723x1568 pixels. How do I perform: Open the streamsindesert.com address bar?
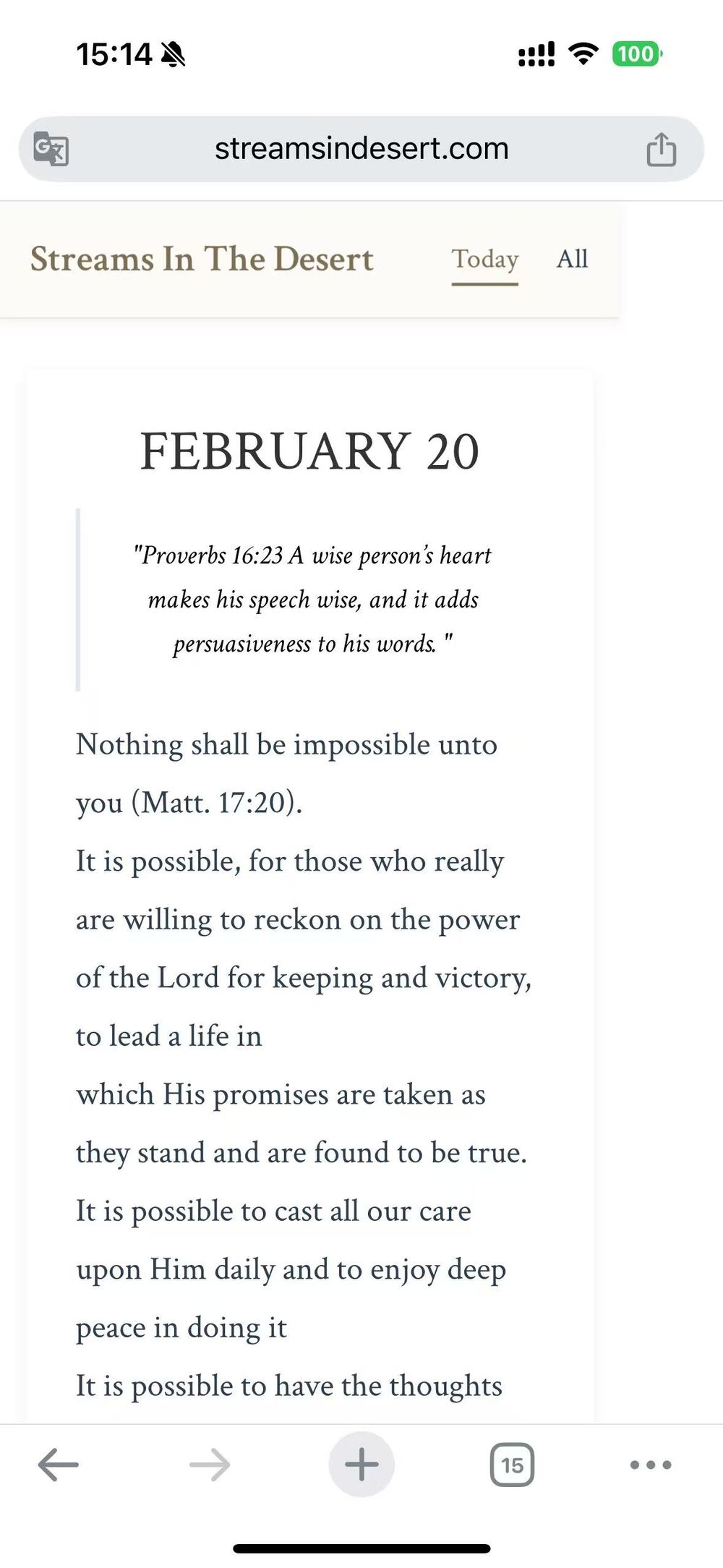[x=361, y=149]
